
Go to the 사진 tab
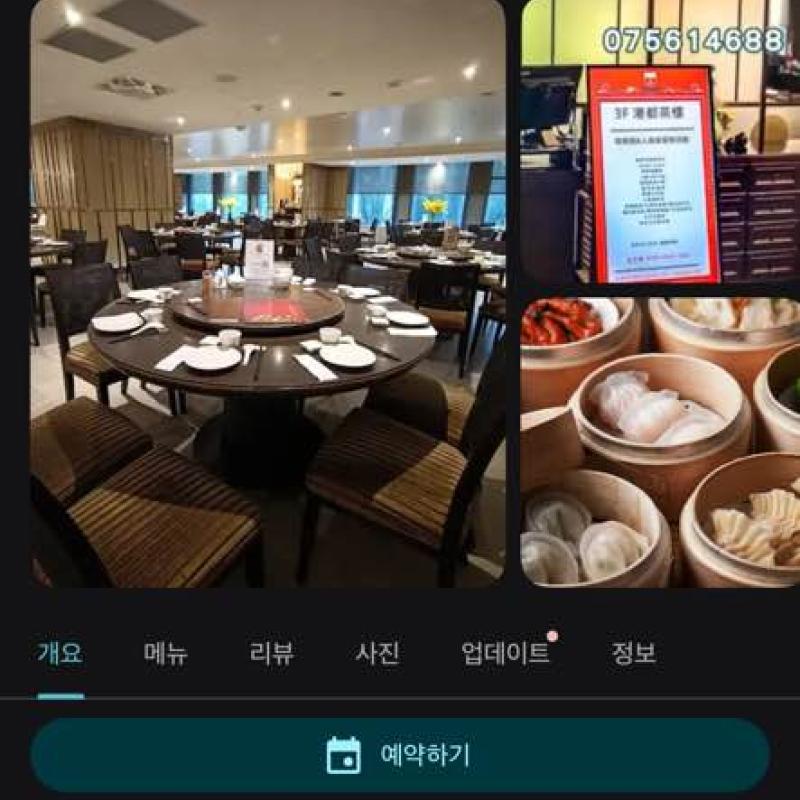pyautogui.click(x=378, y=654)
